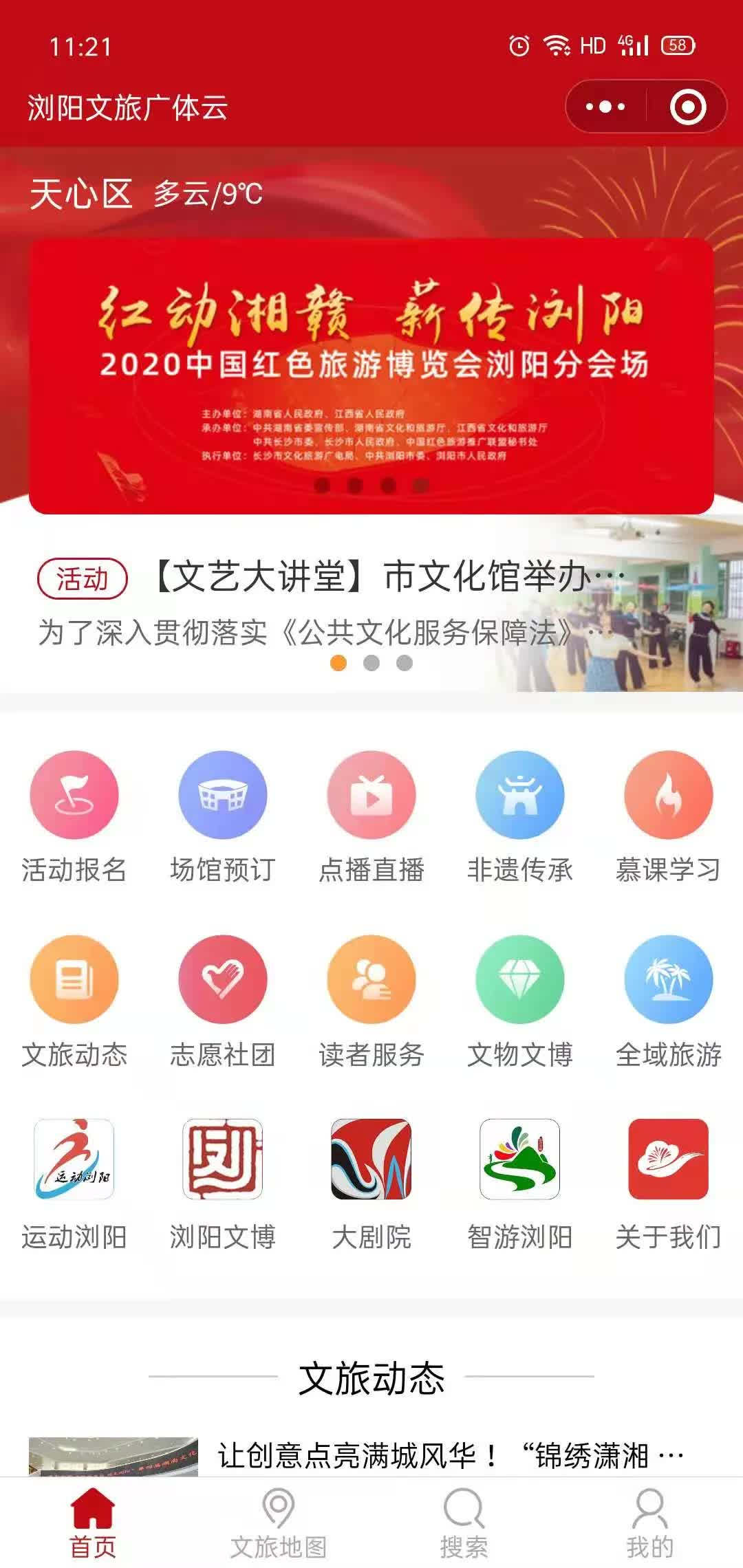Open the 红动湘赣 expo banner
Image resolution: width=743 pixels, height=1568 pixels.
click(x=371, y=375)
